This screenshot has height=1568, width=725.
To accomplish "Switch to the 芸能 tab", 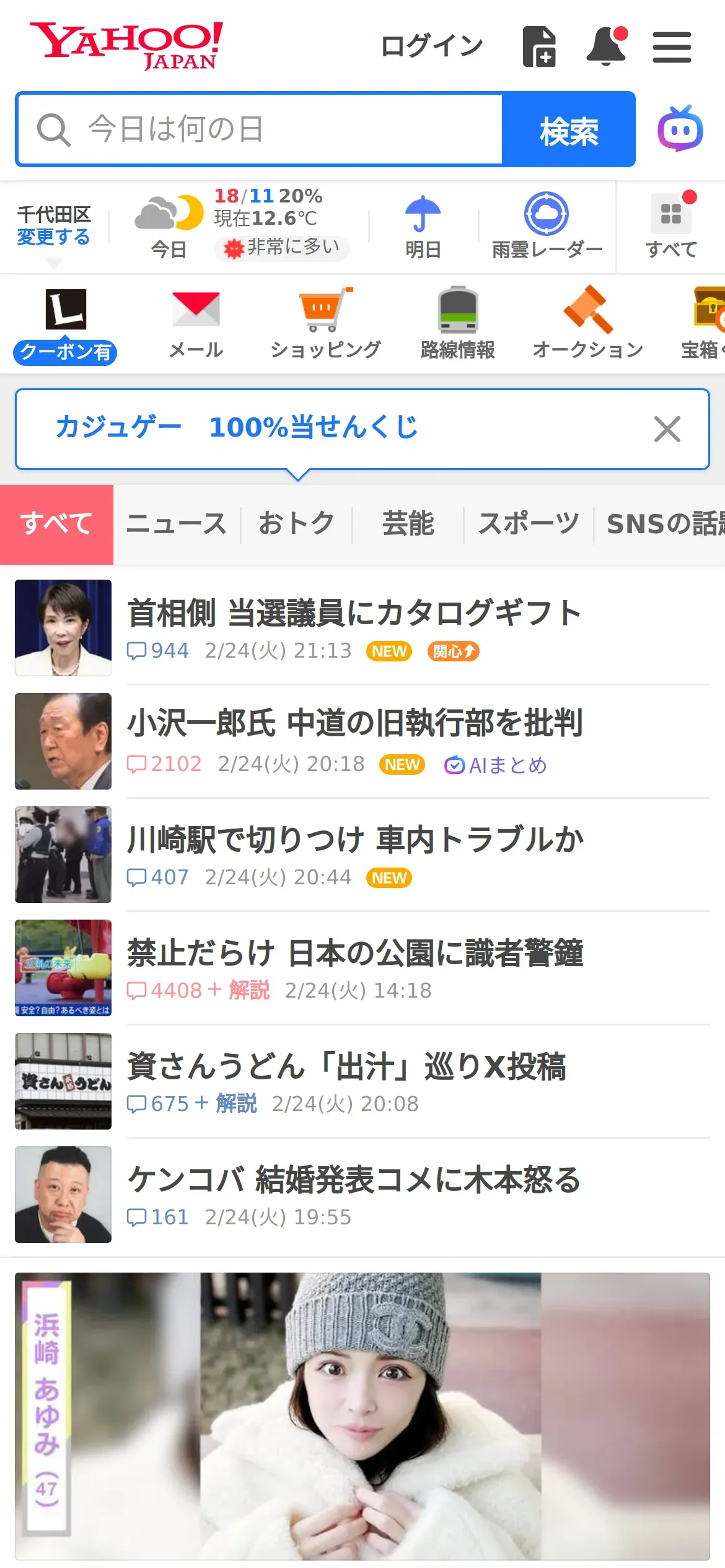I will point(408,524).
